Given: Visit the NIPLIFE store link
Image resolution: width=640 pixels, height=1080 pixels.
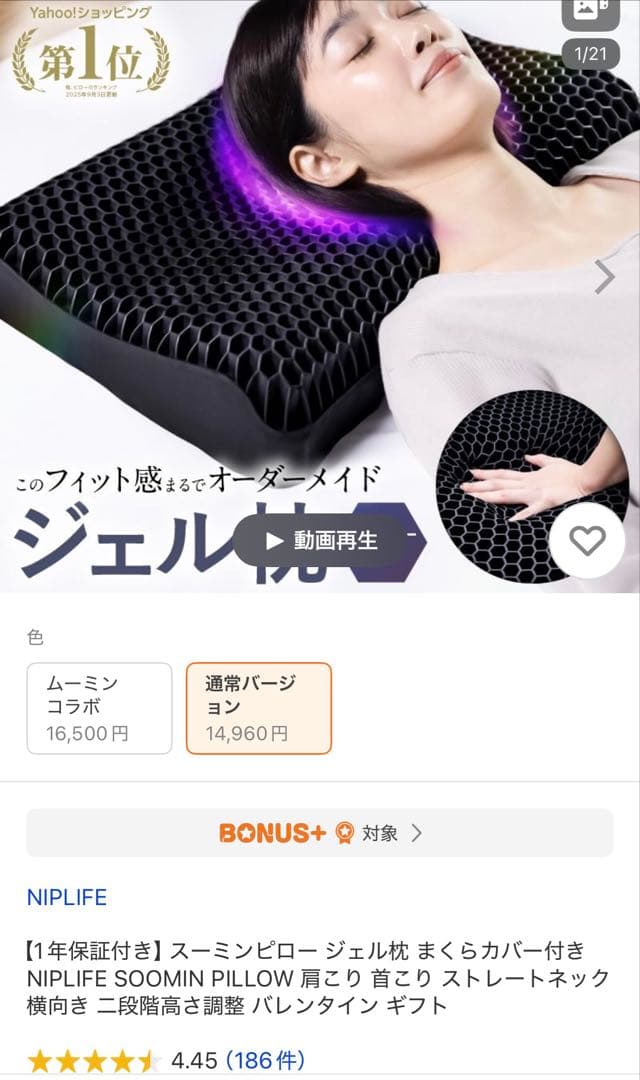Looking at the screenshot, I should click(x=67, y=897).
